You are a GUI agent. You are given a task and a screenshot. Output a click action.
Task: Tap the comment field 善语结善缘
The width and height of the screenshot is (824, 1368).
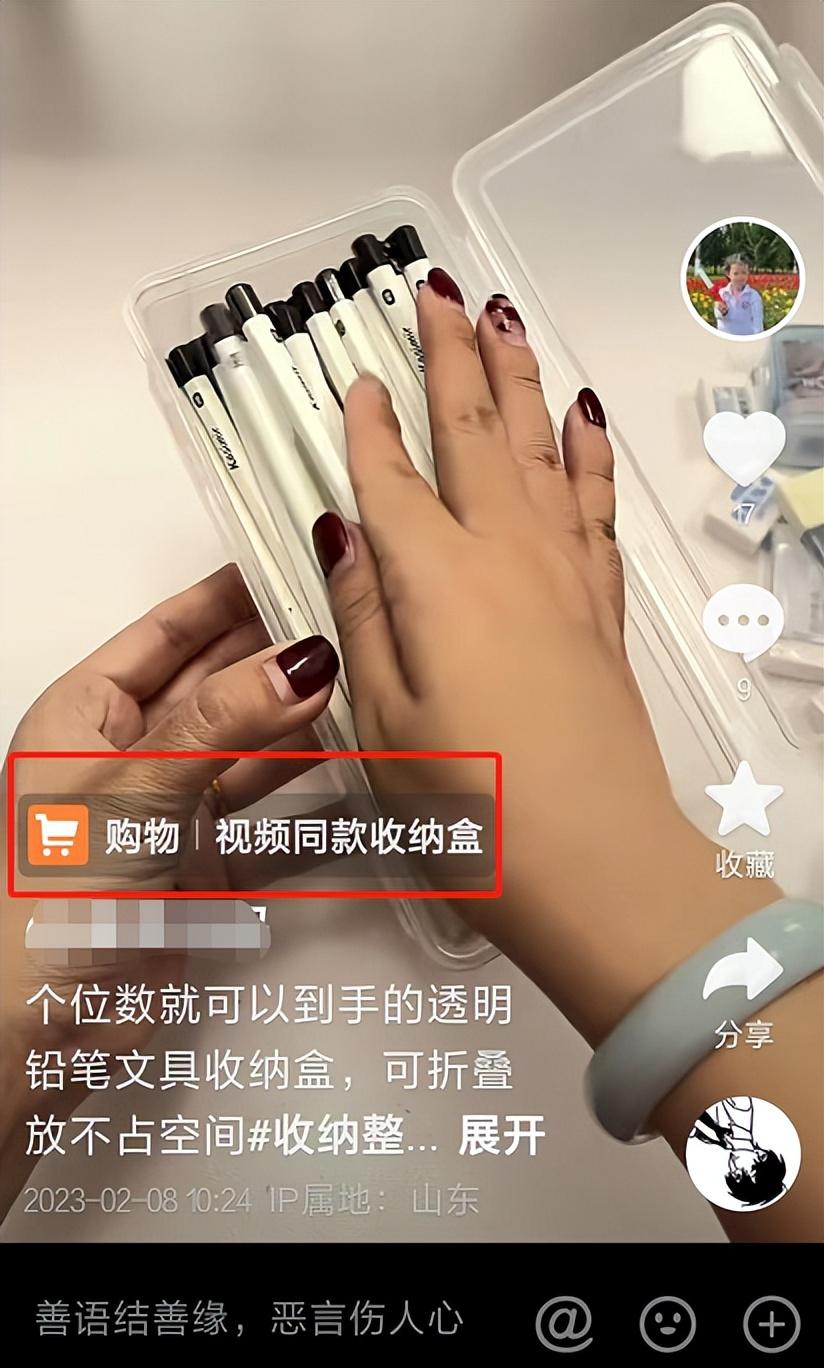(250, 1319)
